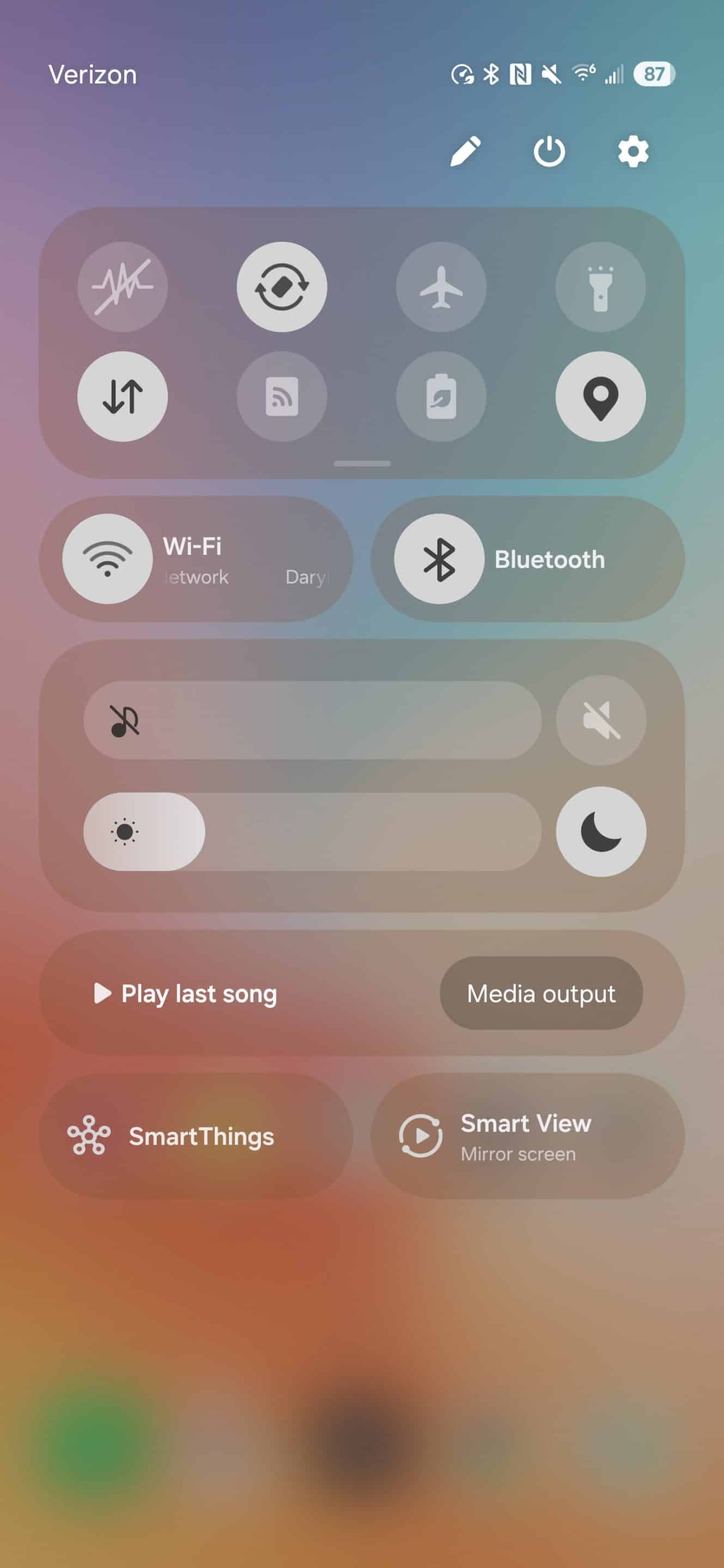724x1568 pixels.
Task: Enable airplane mode
Action: (441, 287)
